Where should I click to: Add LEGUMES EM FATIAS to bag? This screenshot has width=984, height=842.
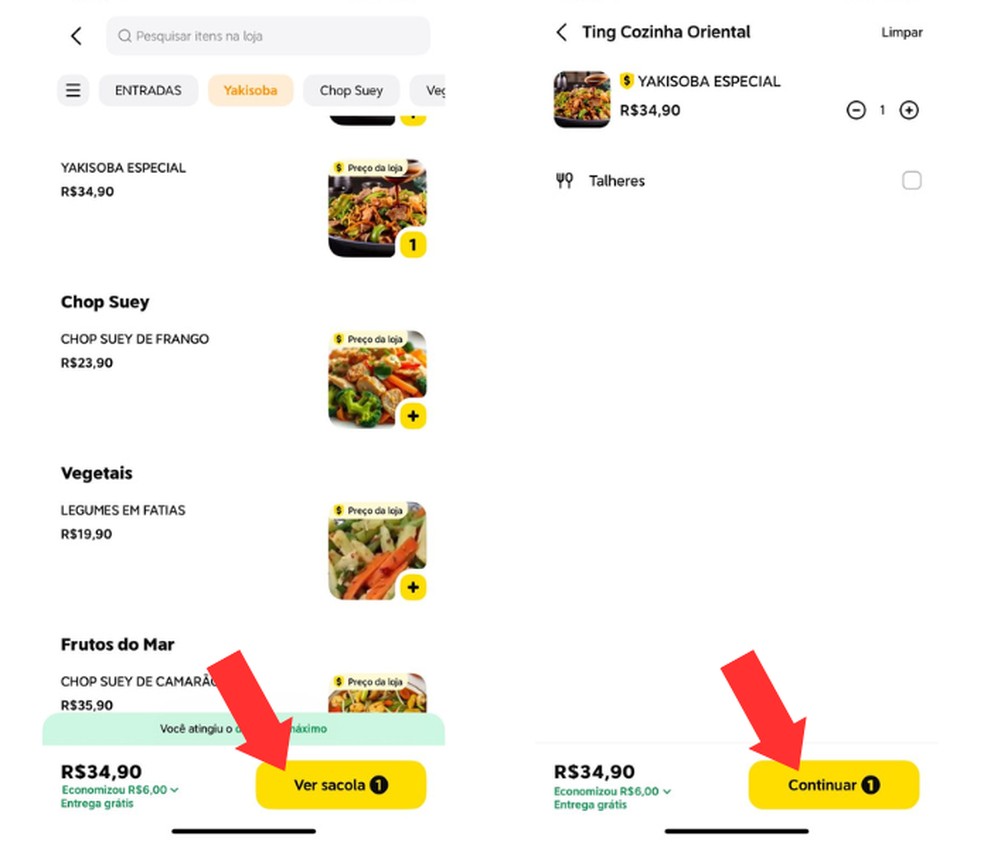point(413,587)
